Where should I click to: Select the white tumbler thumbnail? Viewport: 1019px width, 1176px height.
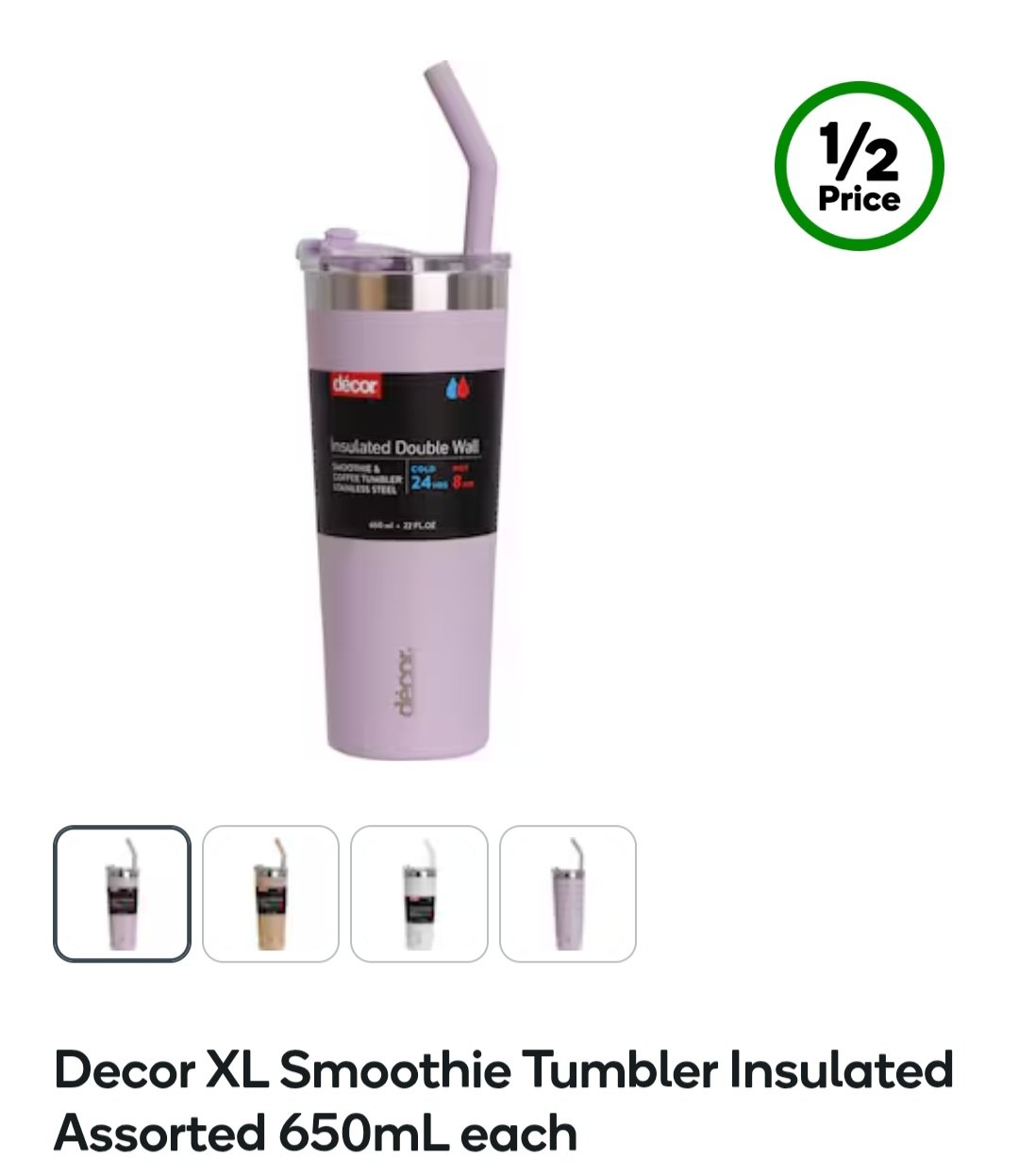coord(419,894)
